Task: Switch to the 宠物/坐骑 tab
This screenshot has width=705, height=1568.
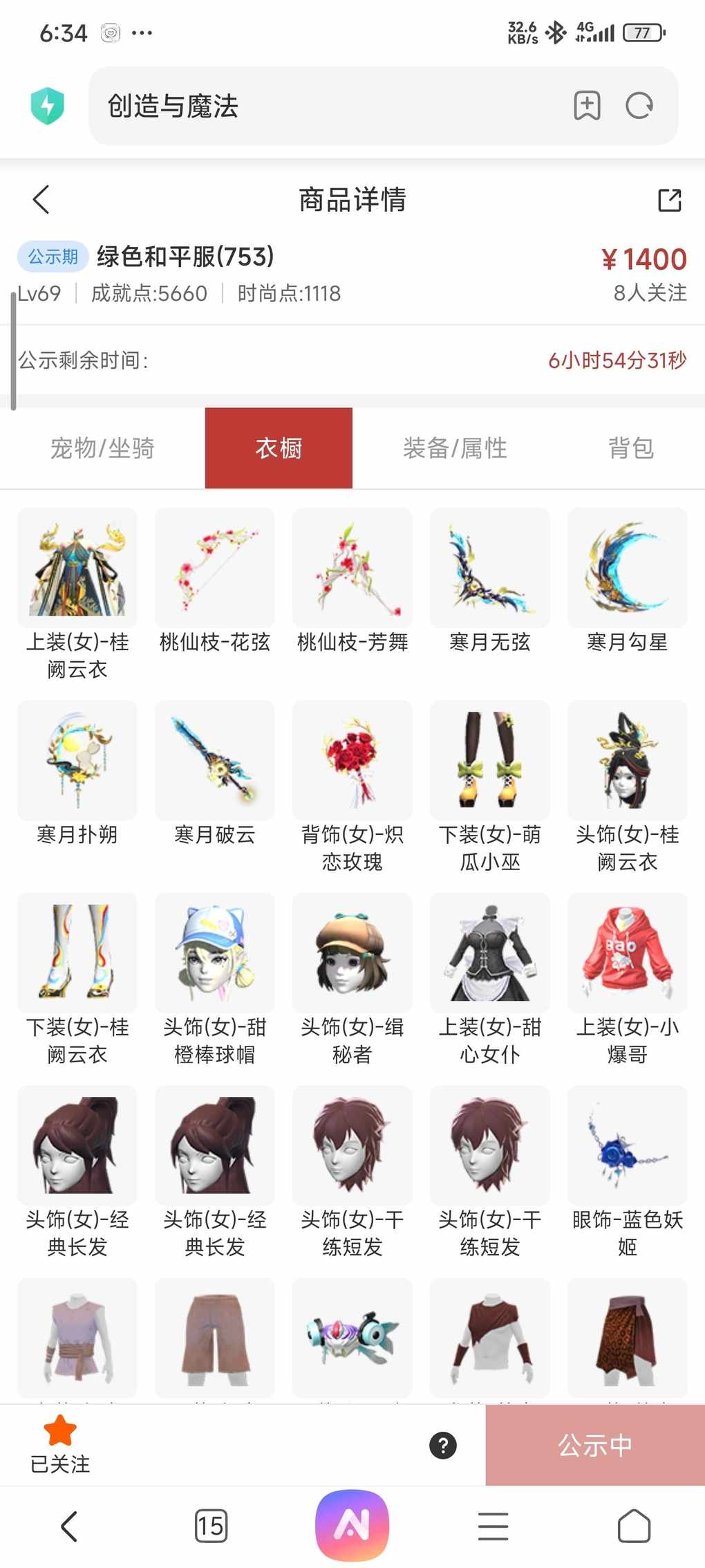Action: pos(102,448)
